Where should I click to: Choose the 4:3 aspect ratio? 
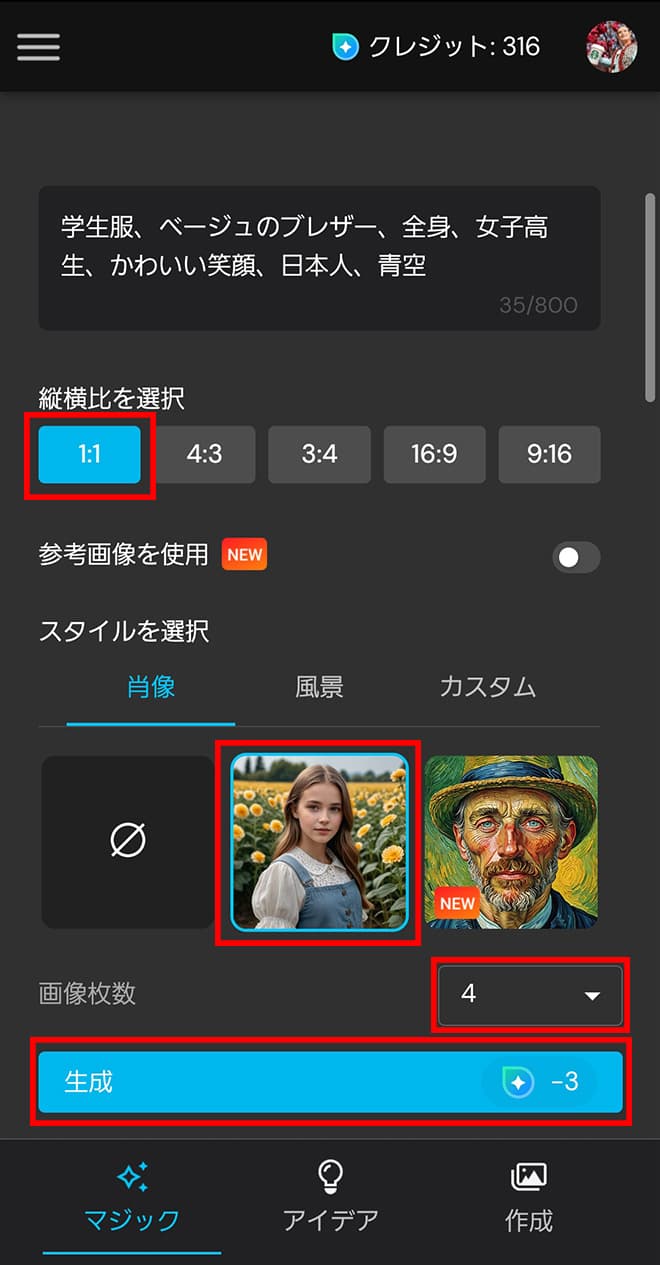(x=204, y=454)
